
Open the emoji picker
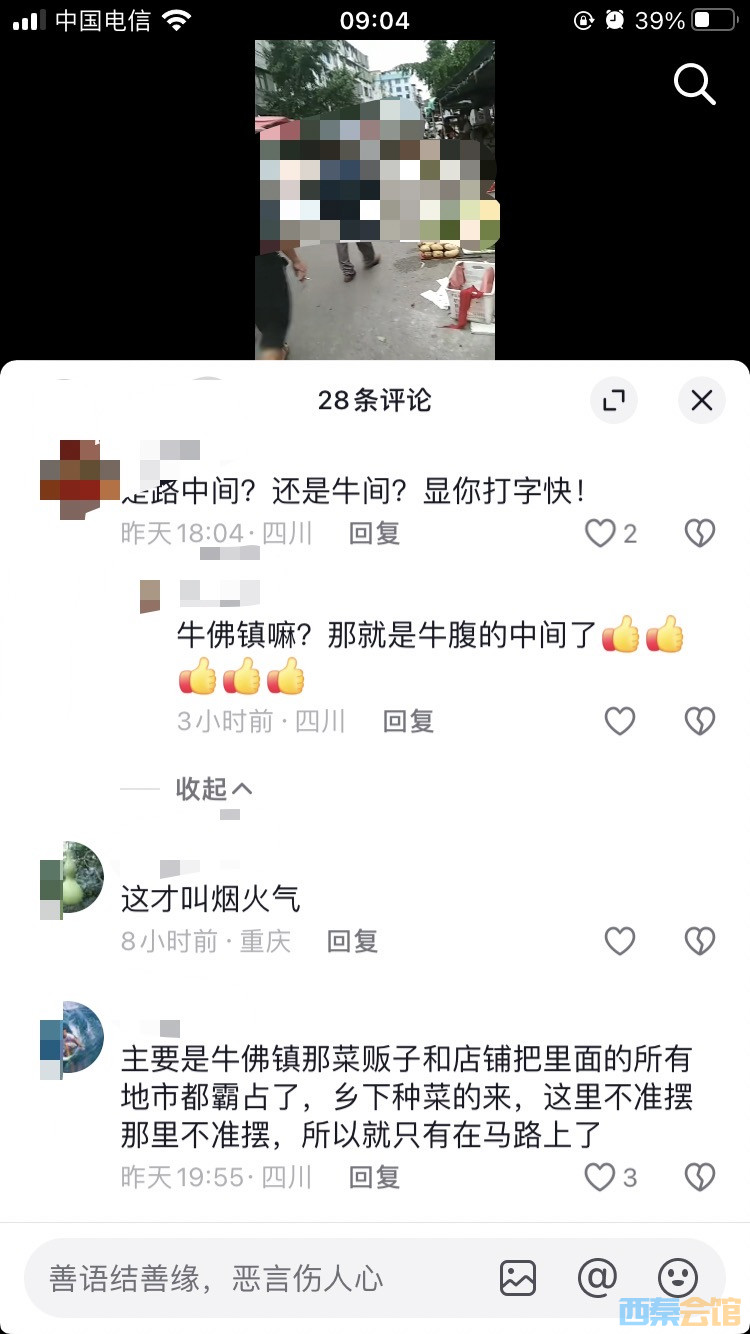coord(677,1278)
